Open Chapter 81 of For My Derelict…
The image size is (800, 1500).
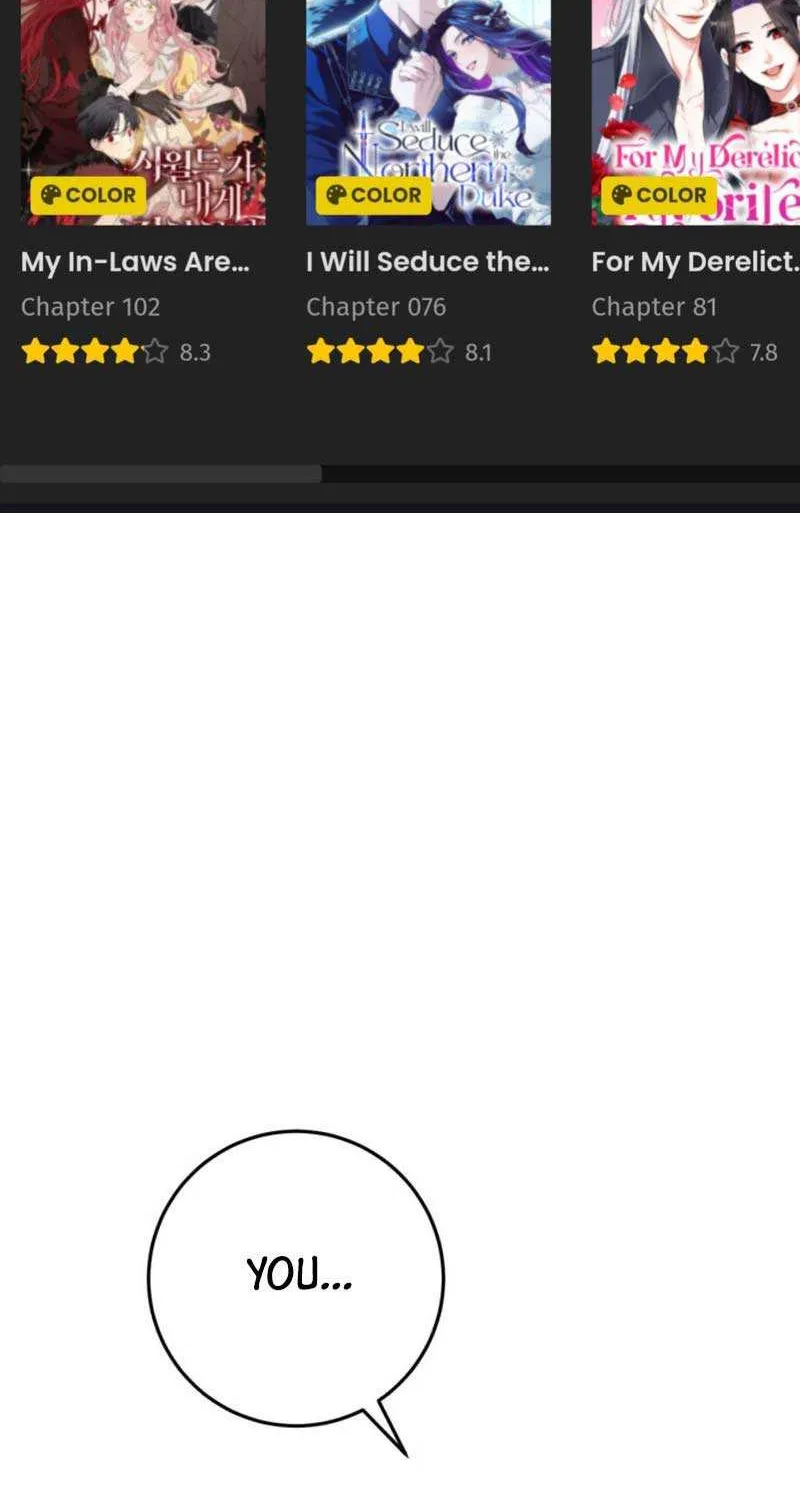coord(654,307)
